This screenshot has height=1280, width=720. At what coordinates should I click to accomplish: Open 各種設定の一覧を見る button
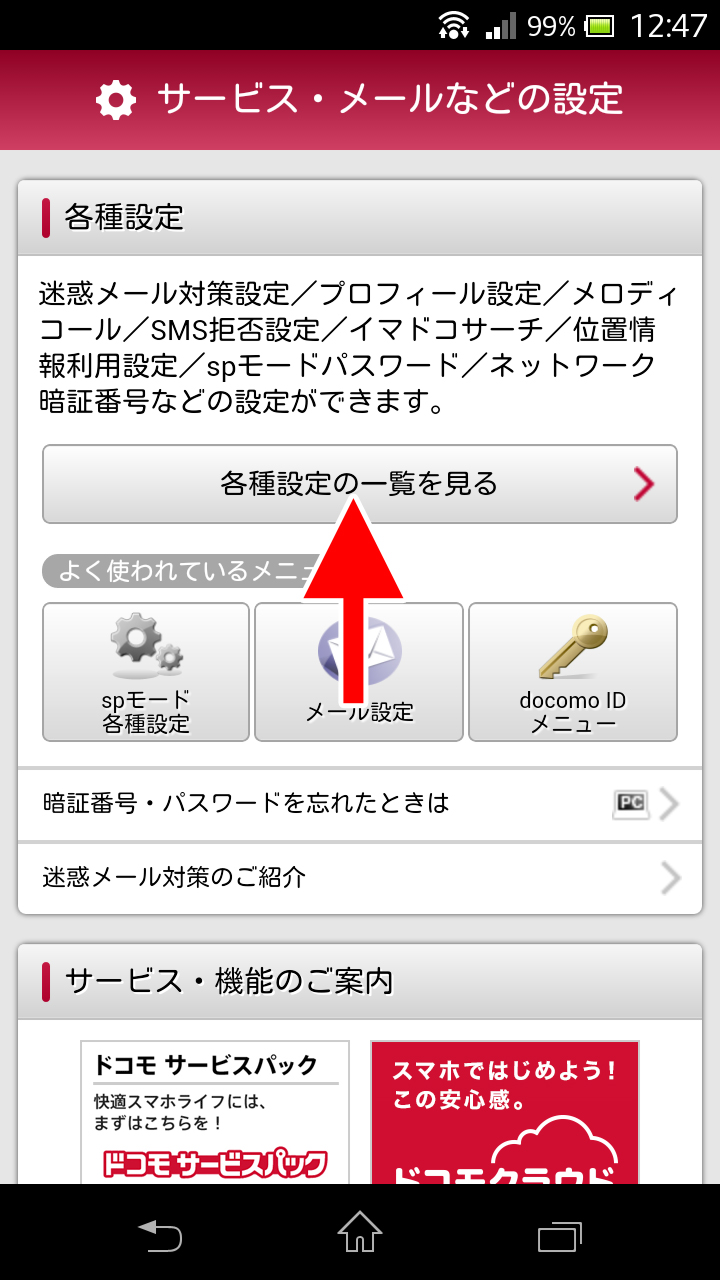(360, 484)
